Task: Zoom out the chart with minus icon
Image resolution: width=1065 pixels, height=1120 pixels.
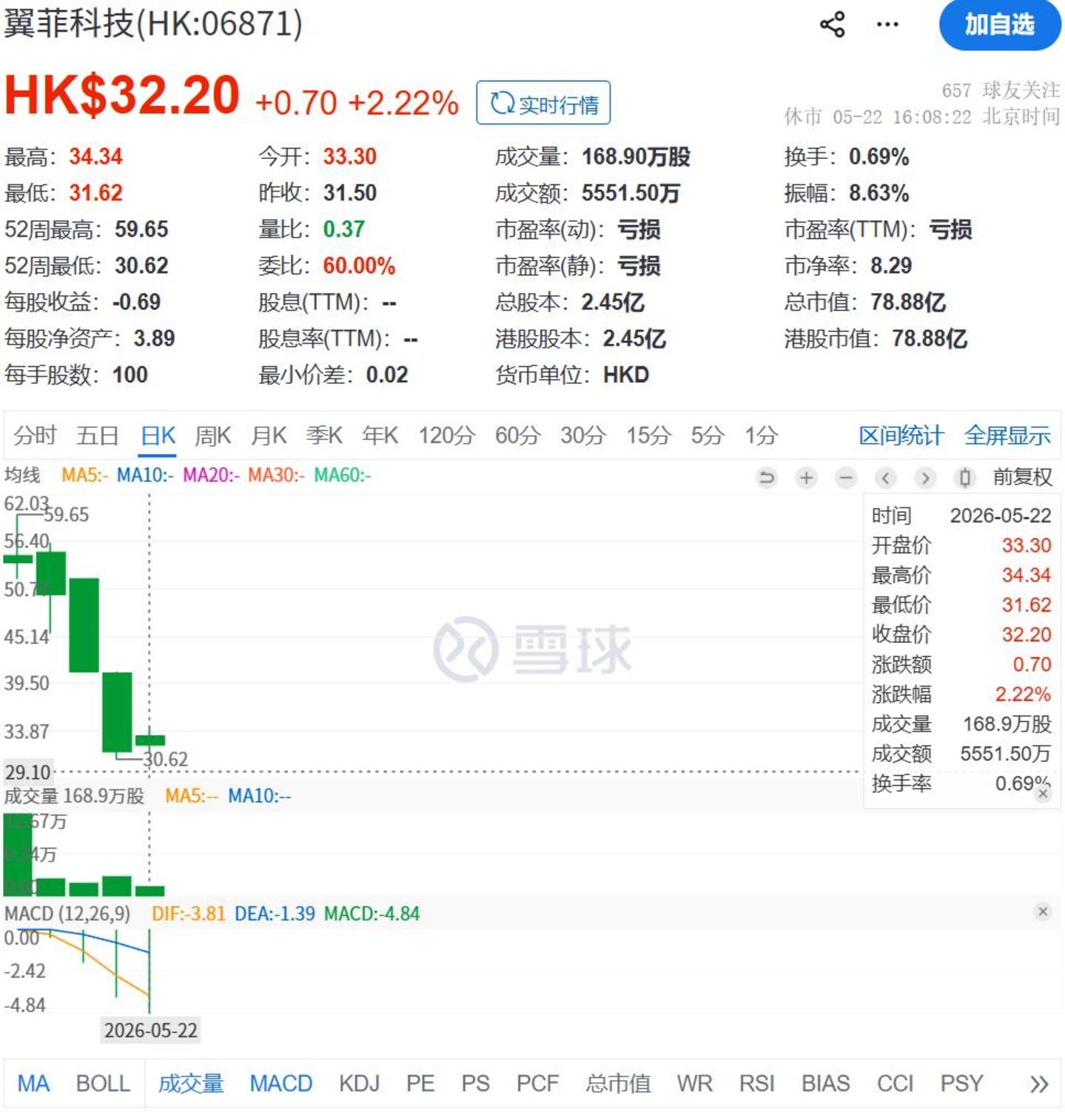Action: pyautogui.click(x=846, y=478)
